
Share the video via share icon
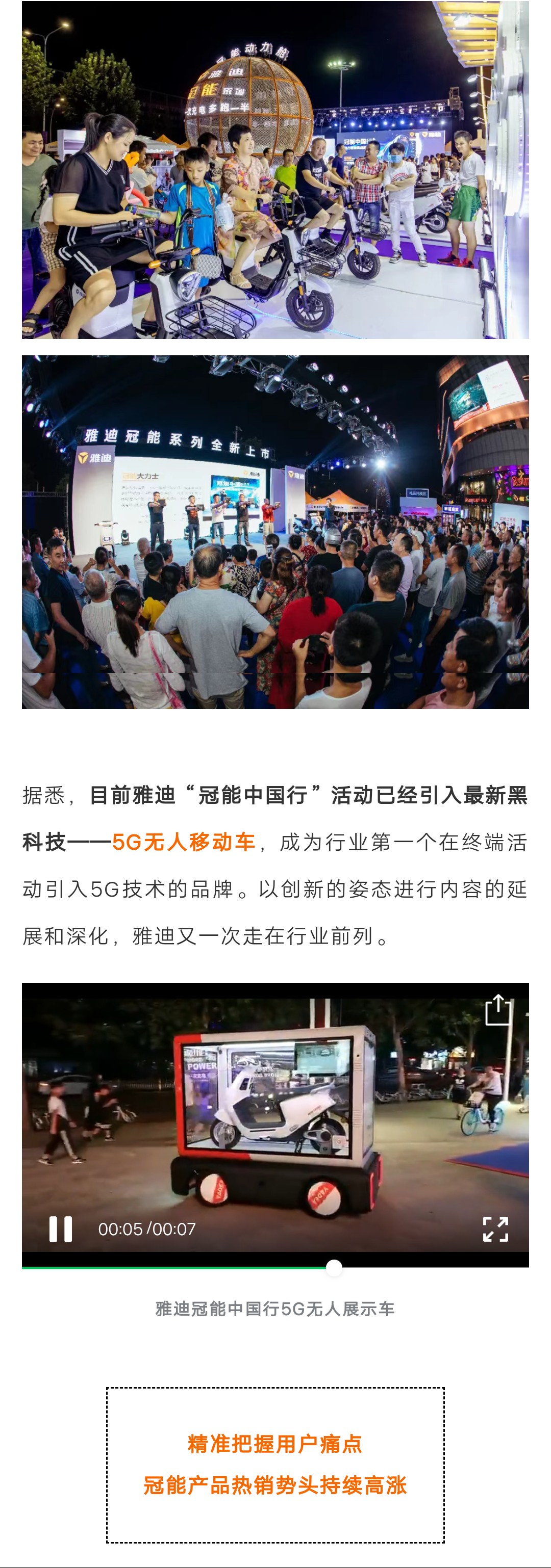(497, 1010)
